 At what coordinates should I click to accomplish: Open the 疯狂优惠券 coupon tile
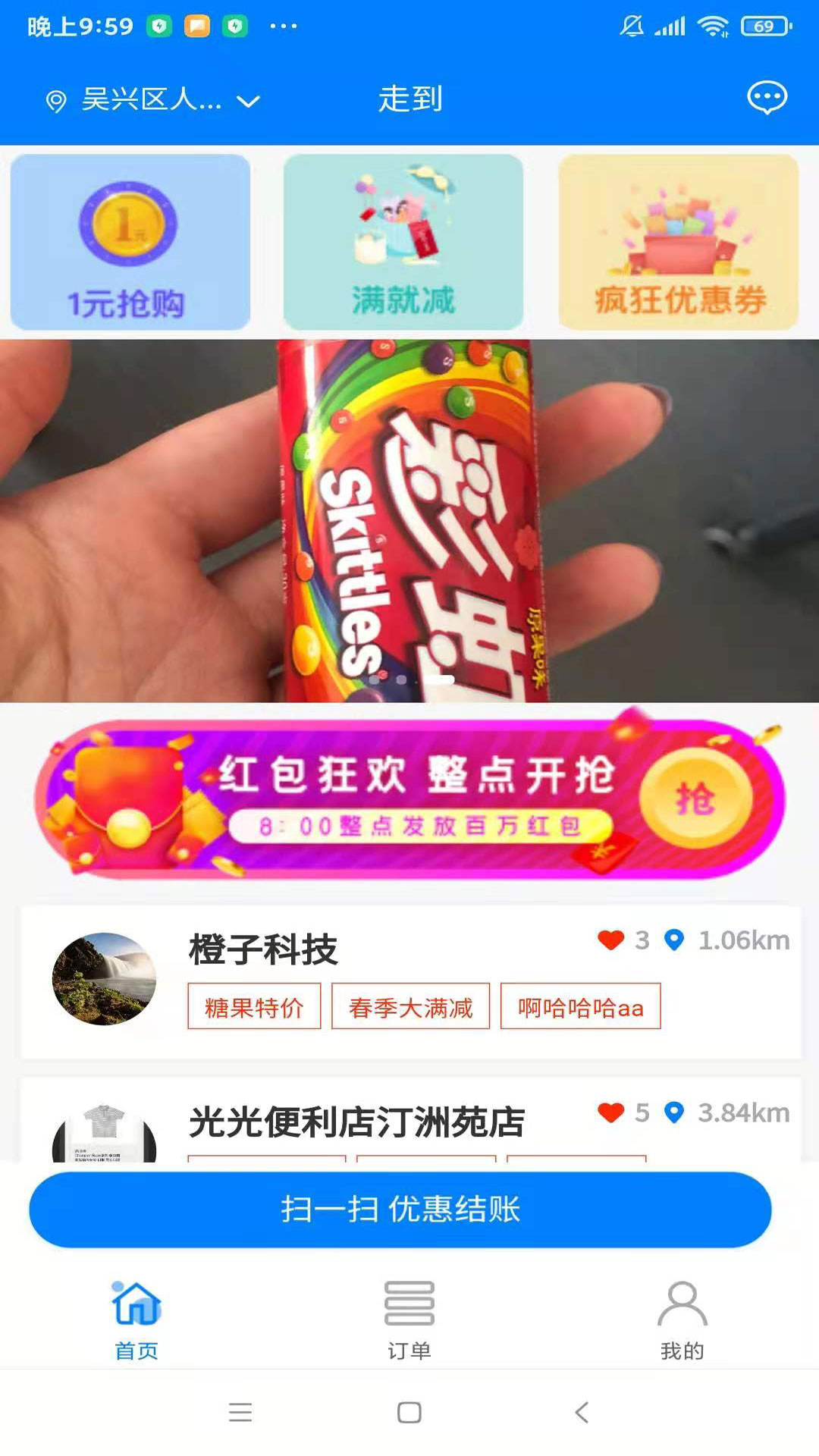tap(679, 242)
